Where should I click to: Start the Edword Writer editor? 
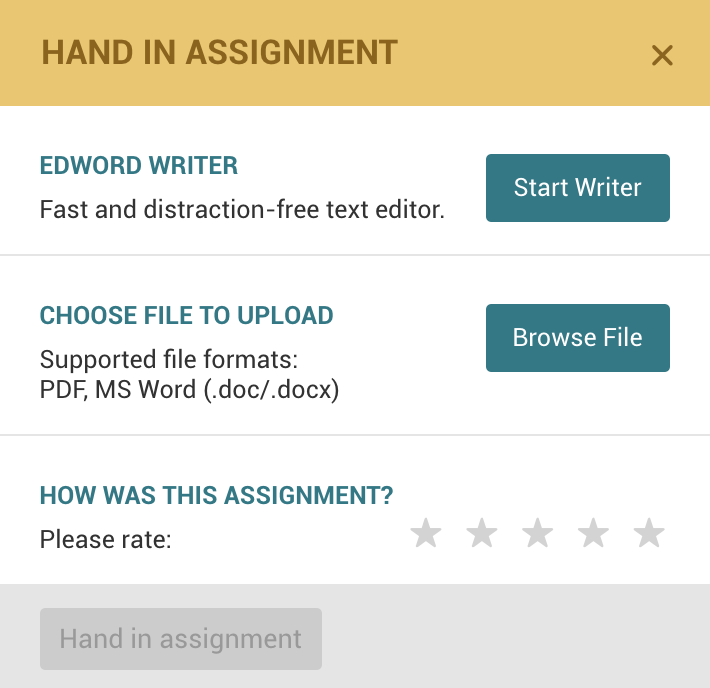577,188
